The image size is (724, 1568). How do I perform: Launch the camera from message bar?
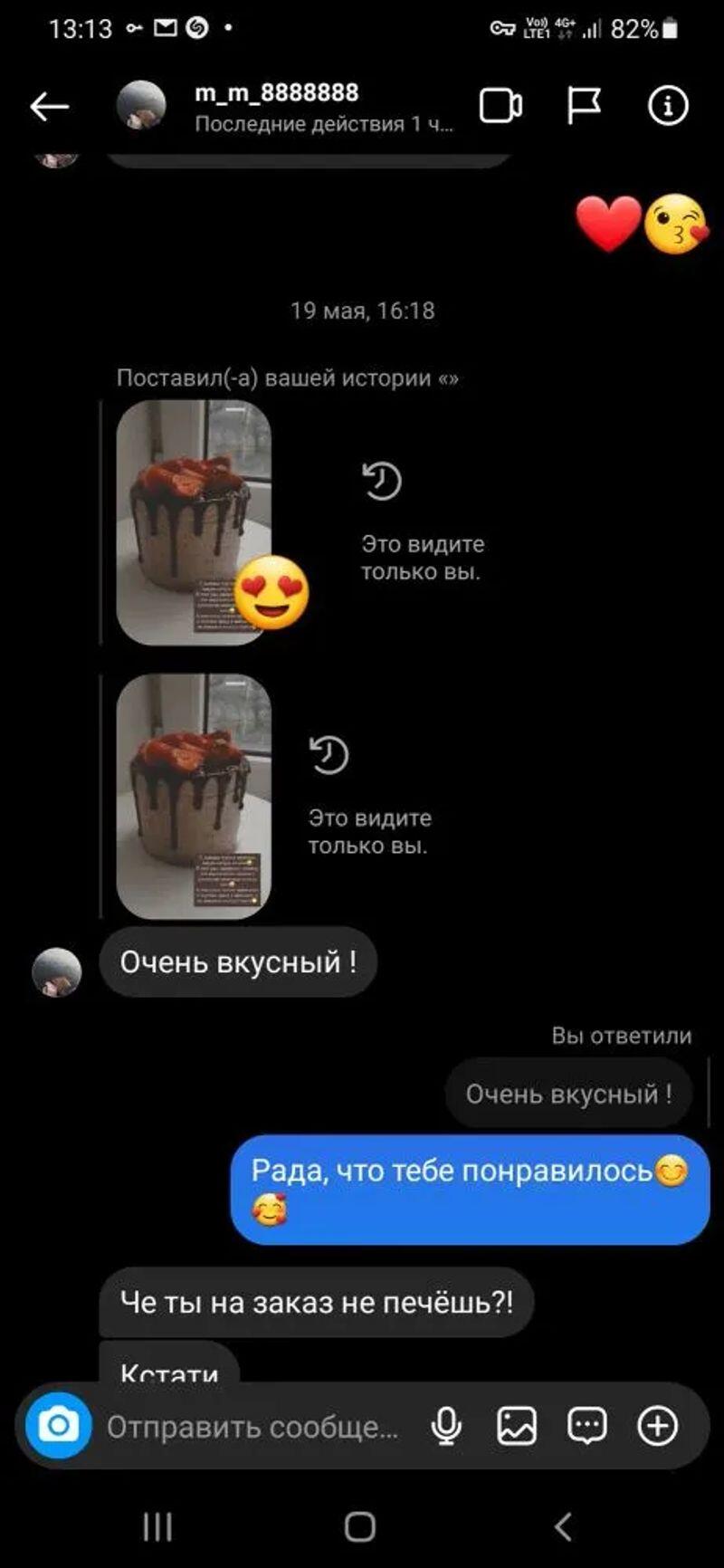pos(59,1427)
